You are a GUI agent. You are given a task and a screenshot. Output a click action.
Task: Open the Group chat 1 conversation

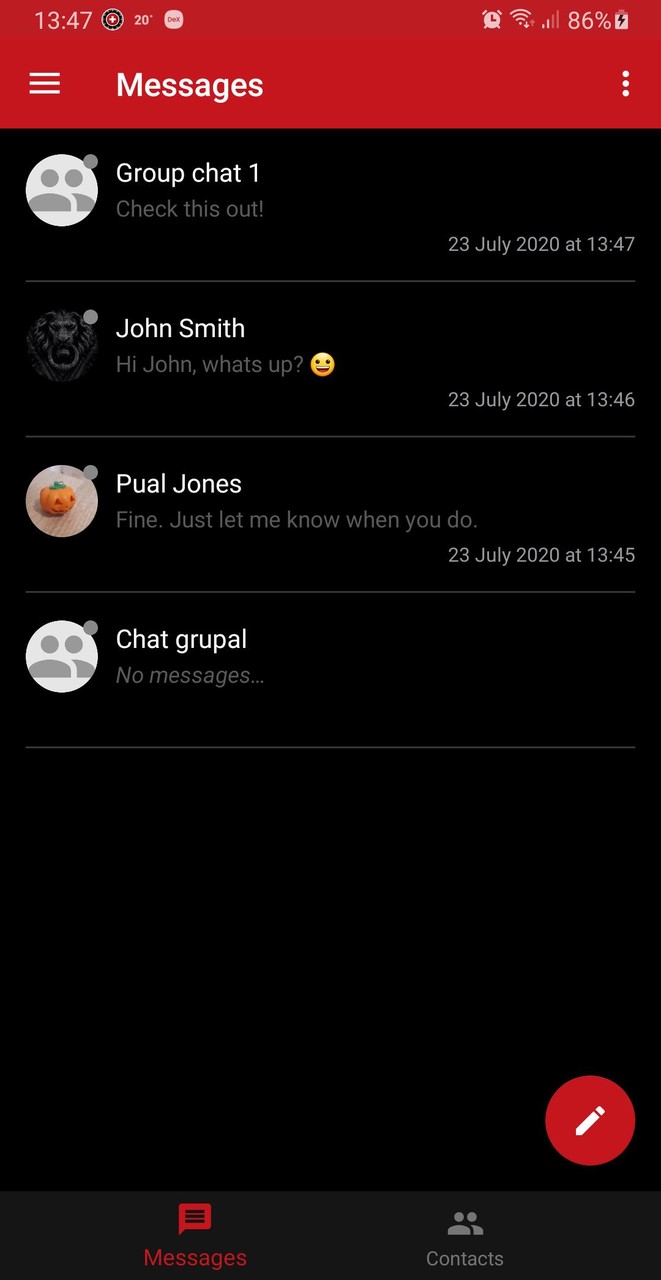click(330, 204)
